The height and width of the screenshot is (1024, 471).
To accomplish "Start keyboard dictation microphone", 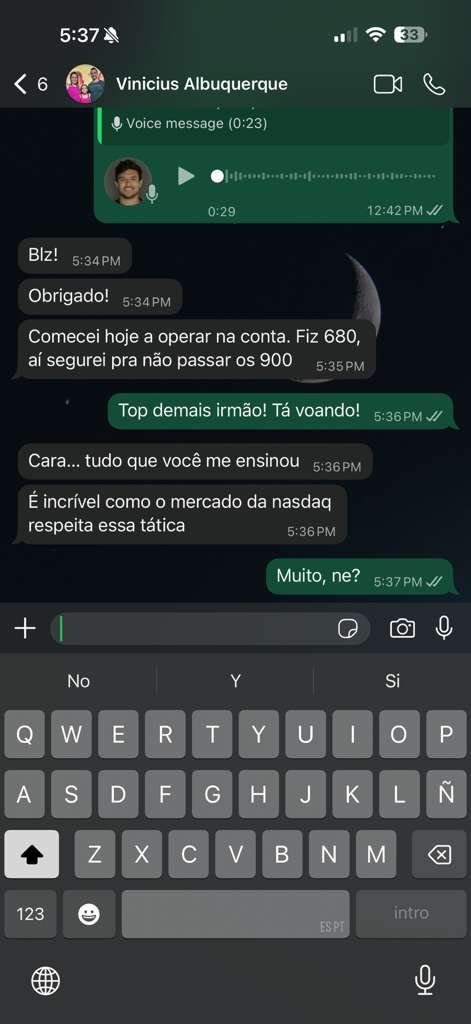I will pos(425,980).
